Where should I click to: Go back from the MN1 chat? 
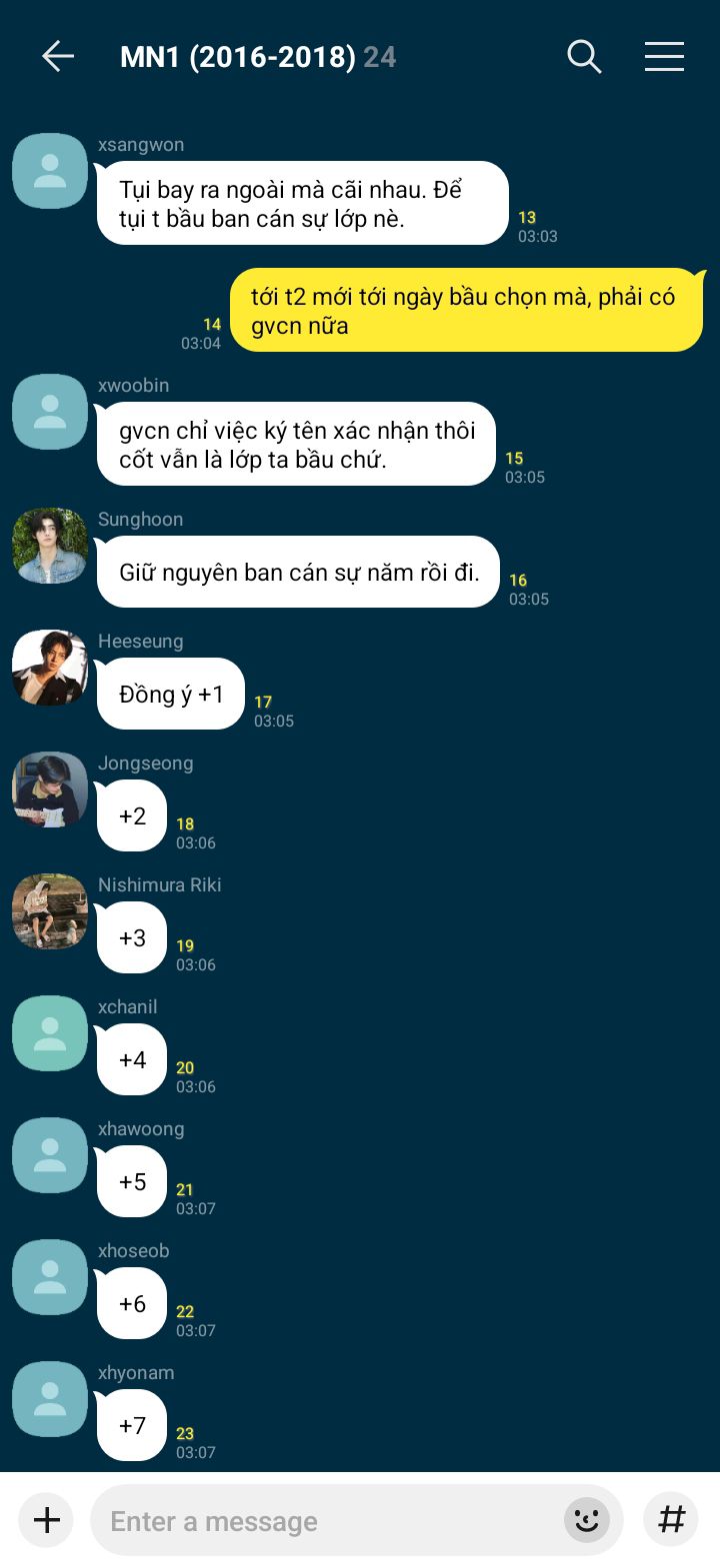pos(58,57)
